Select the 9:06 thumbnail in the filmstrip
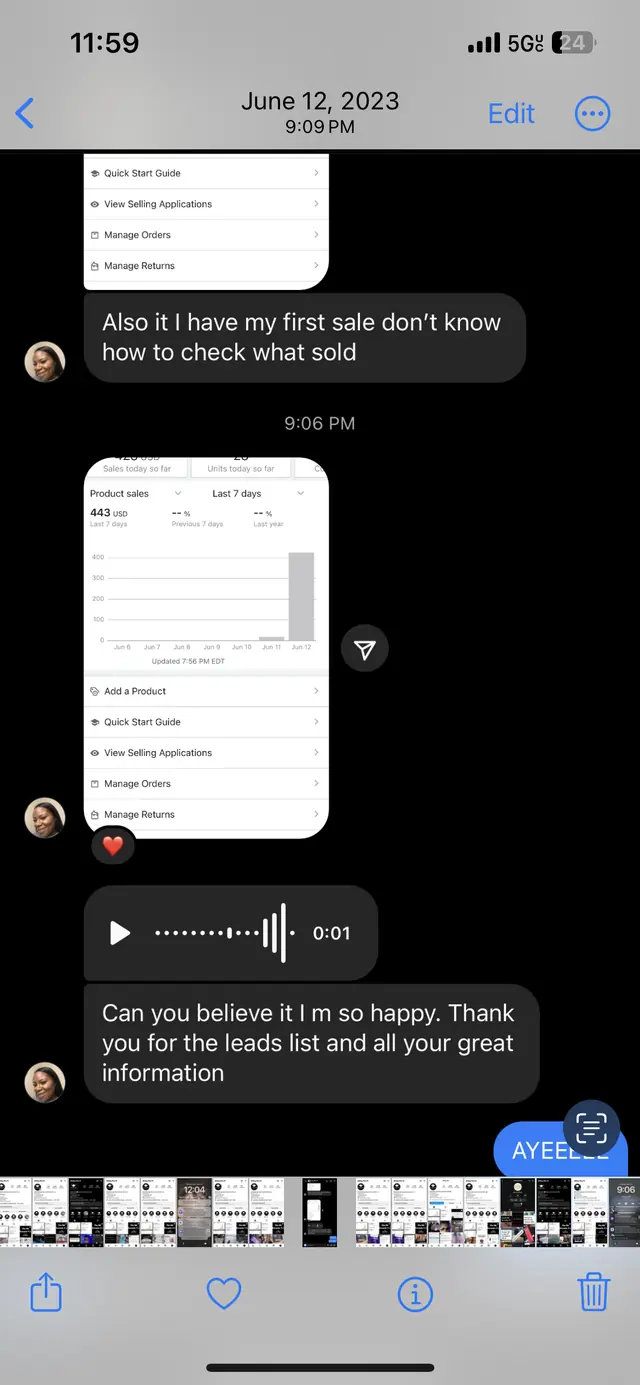The image size is (640, 1385). coord(625,1211)
